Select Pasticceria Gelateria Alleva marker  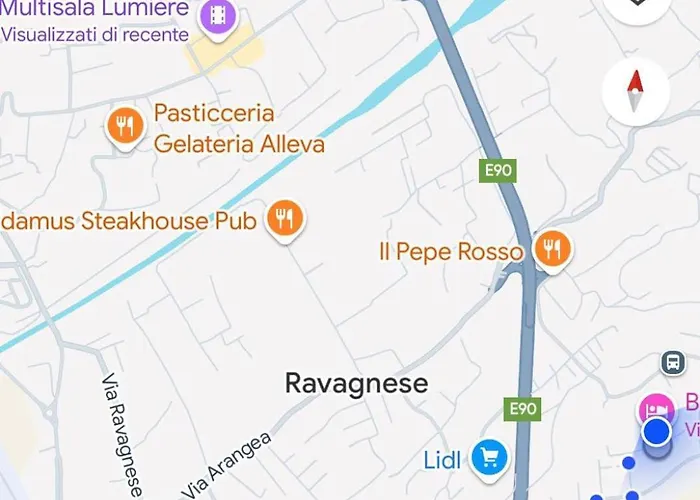[x=125, y=127]
